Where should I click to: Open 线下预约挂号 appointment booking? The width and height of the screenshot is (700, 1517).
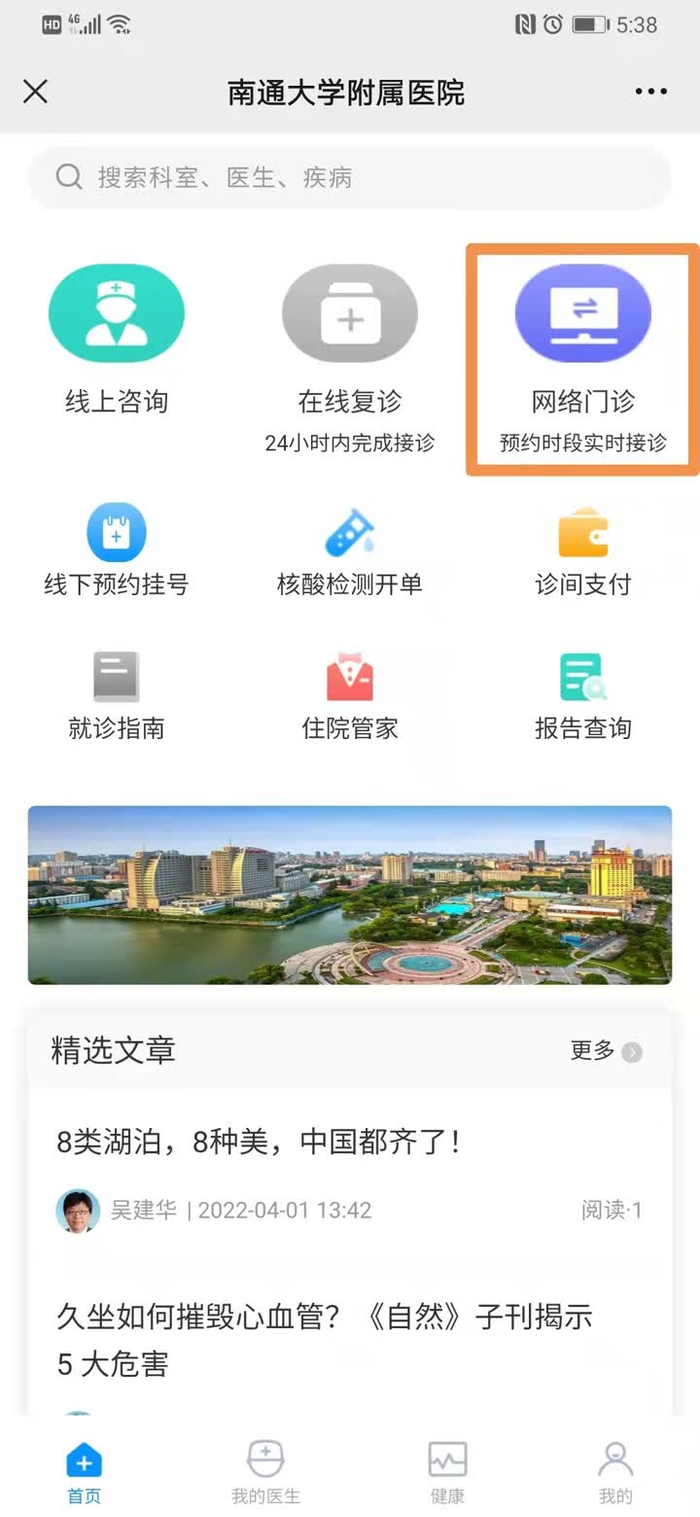point(117,548)
